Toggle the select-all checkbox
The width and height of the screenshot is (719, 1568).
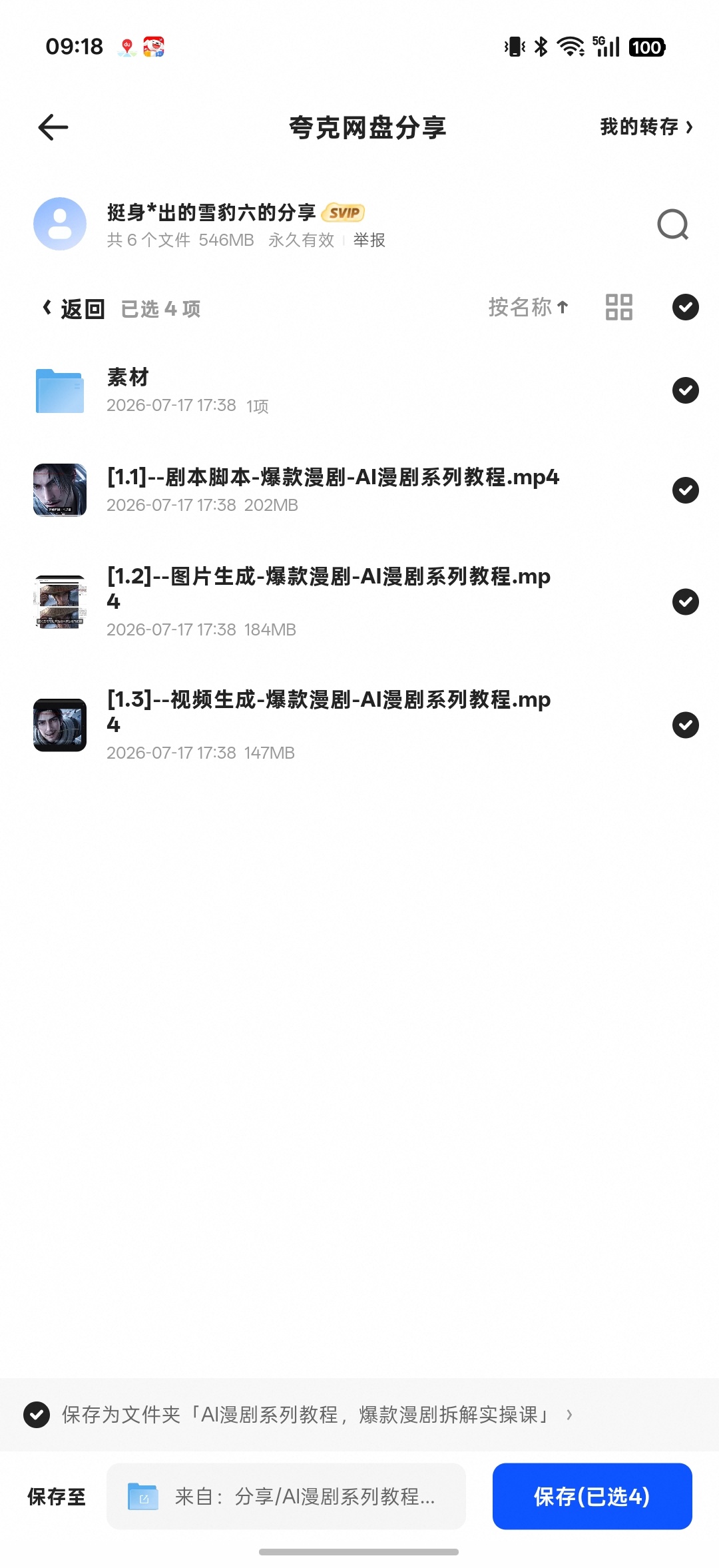(x=685, y=307)
